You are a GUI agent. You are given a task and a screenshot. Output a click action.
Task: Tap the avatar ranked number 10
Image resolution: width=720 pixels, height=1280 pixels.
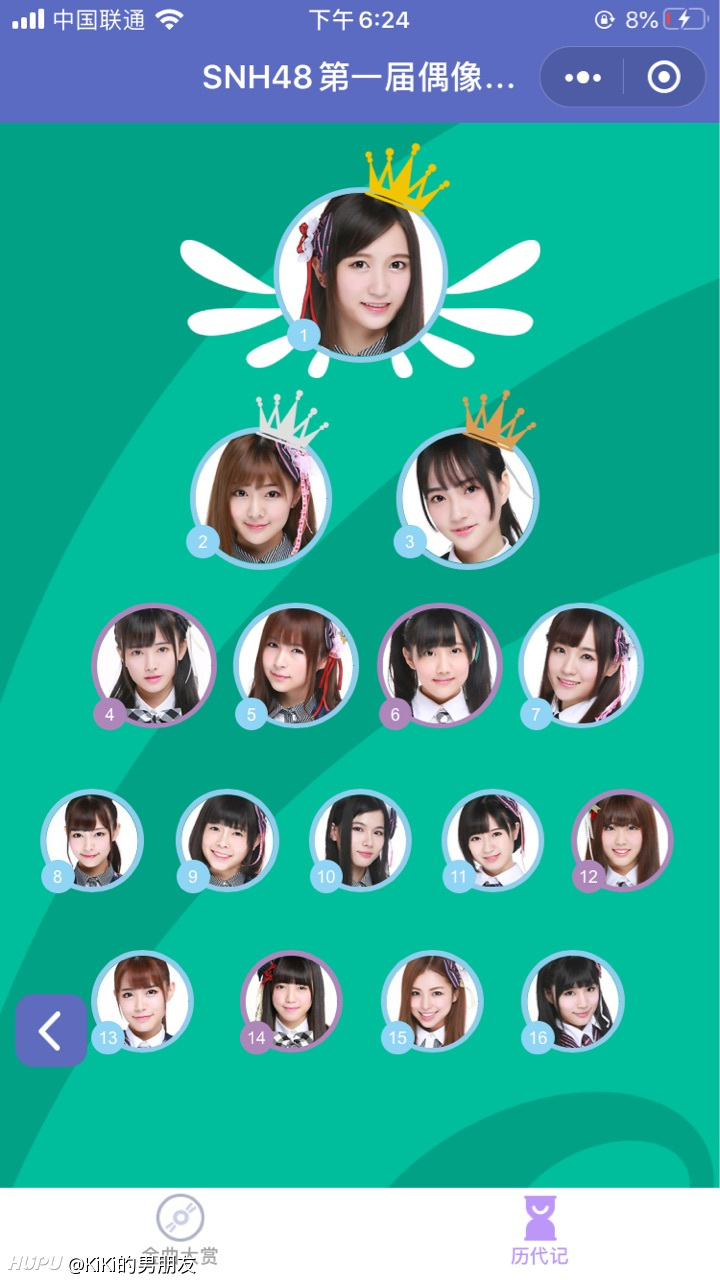360,841
